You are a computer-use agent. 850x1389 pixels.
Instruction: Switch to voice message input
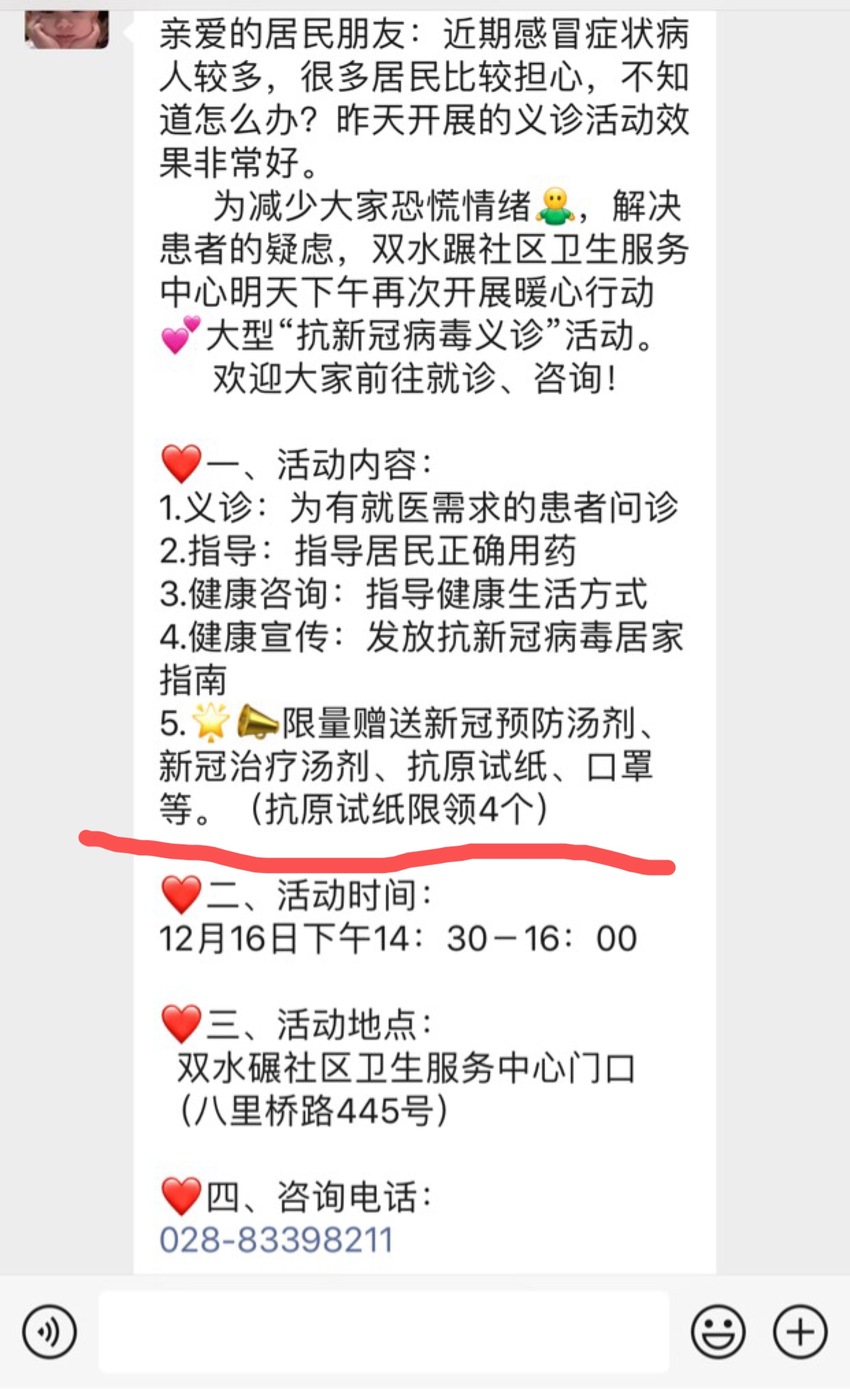pos(49,1331)
